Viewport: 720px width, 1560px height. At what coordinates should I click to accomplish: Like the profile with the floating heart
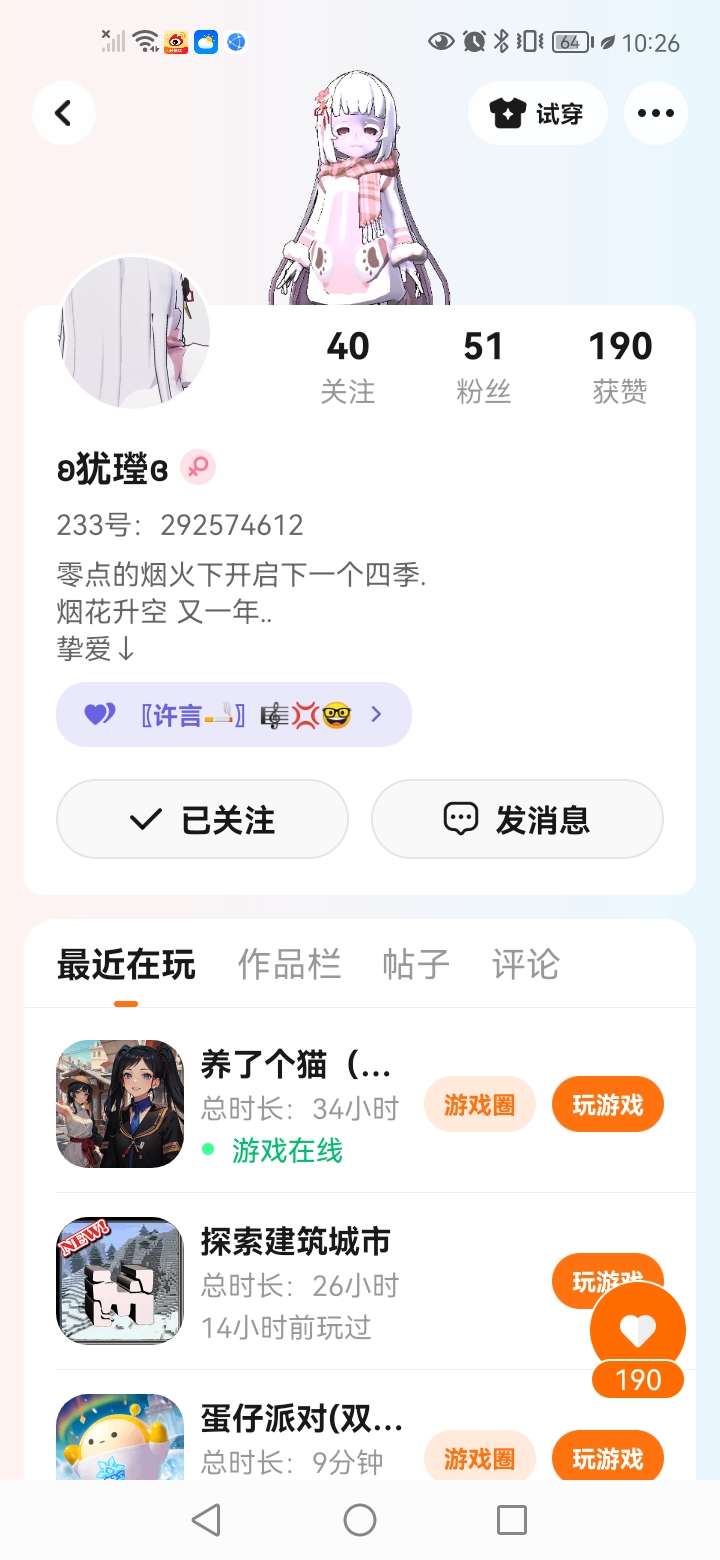tap(638, 1331)
